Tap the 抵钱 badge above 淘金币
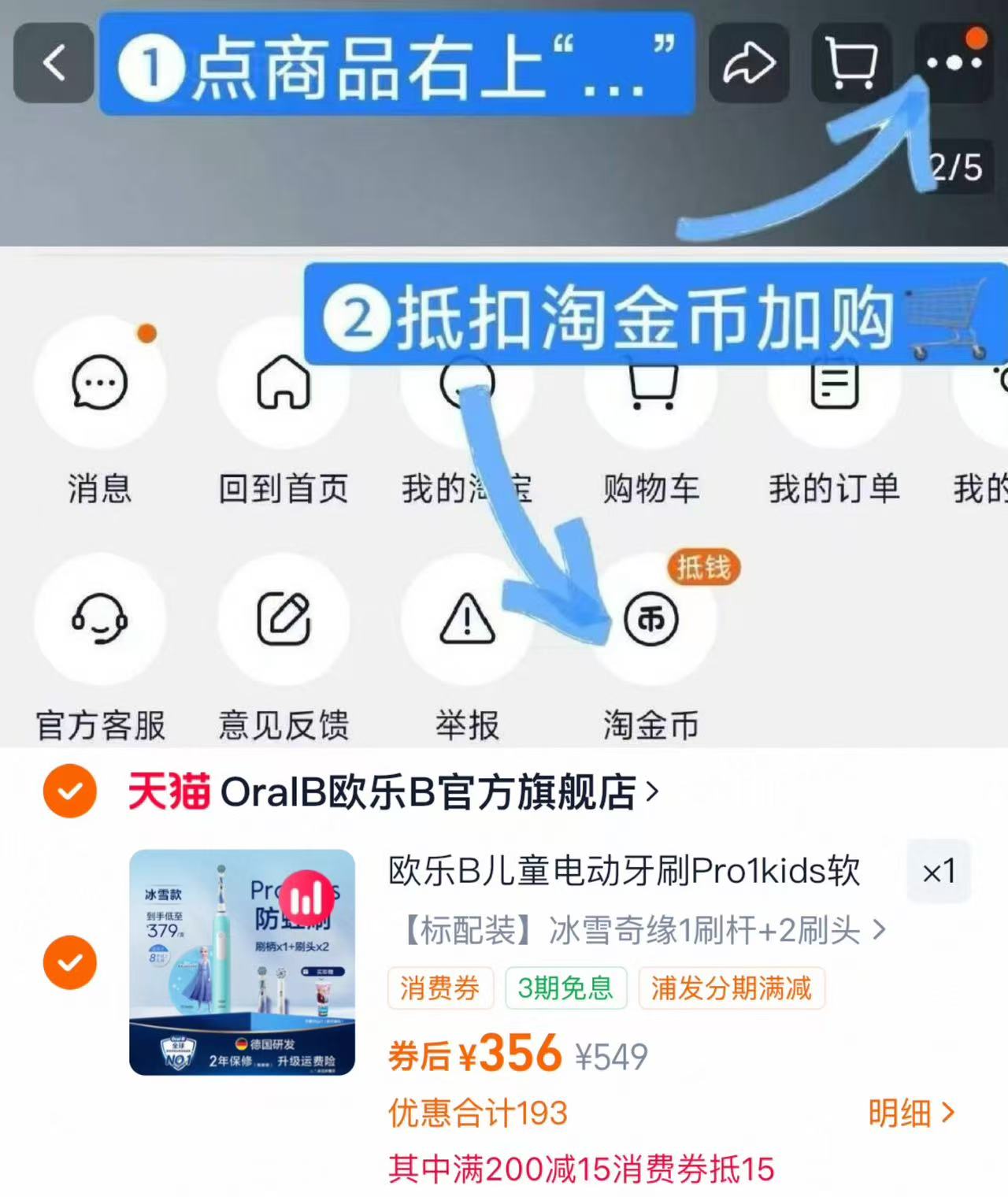The image size is (1008, 1197). point(703,567)
